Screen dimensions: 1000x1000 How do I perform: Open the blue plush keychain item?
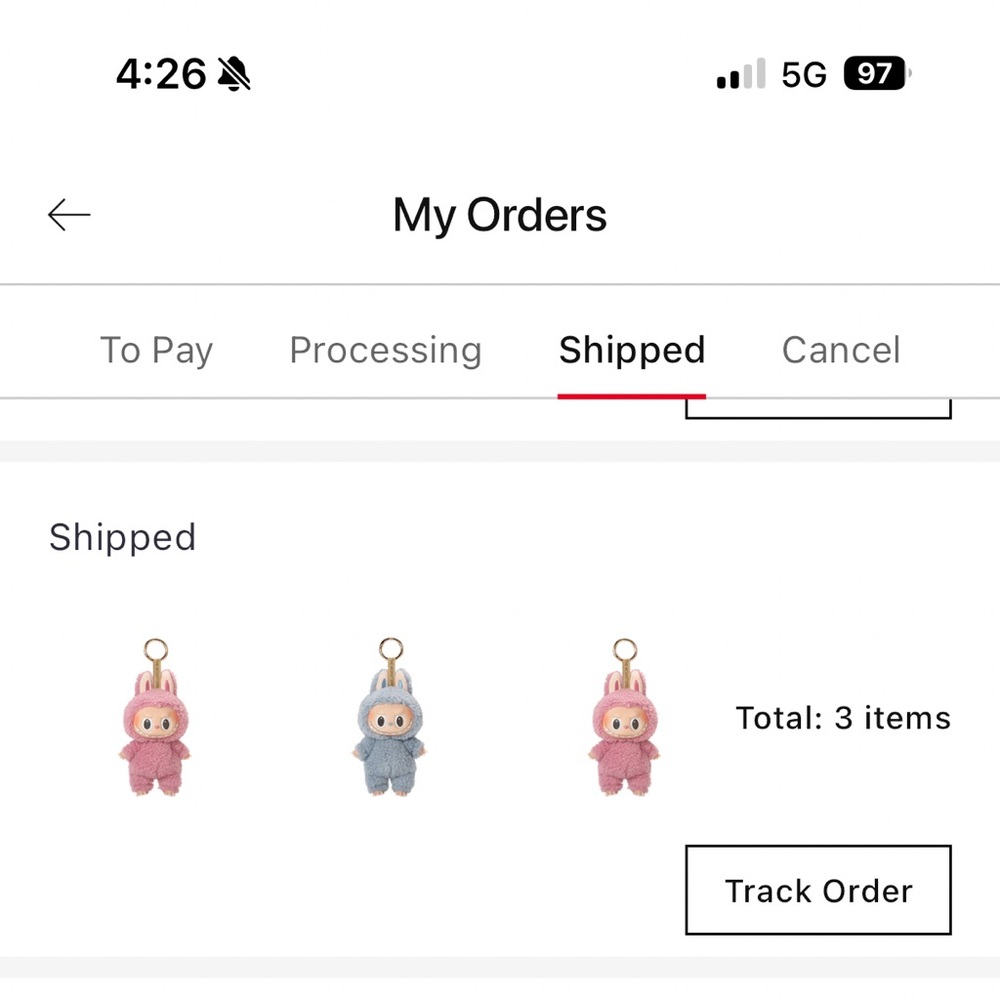(390, 718)
